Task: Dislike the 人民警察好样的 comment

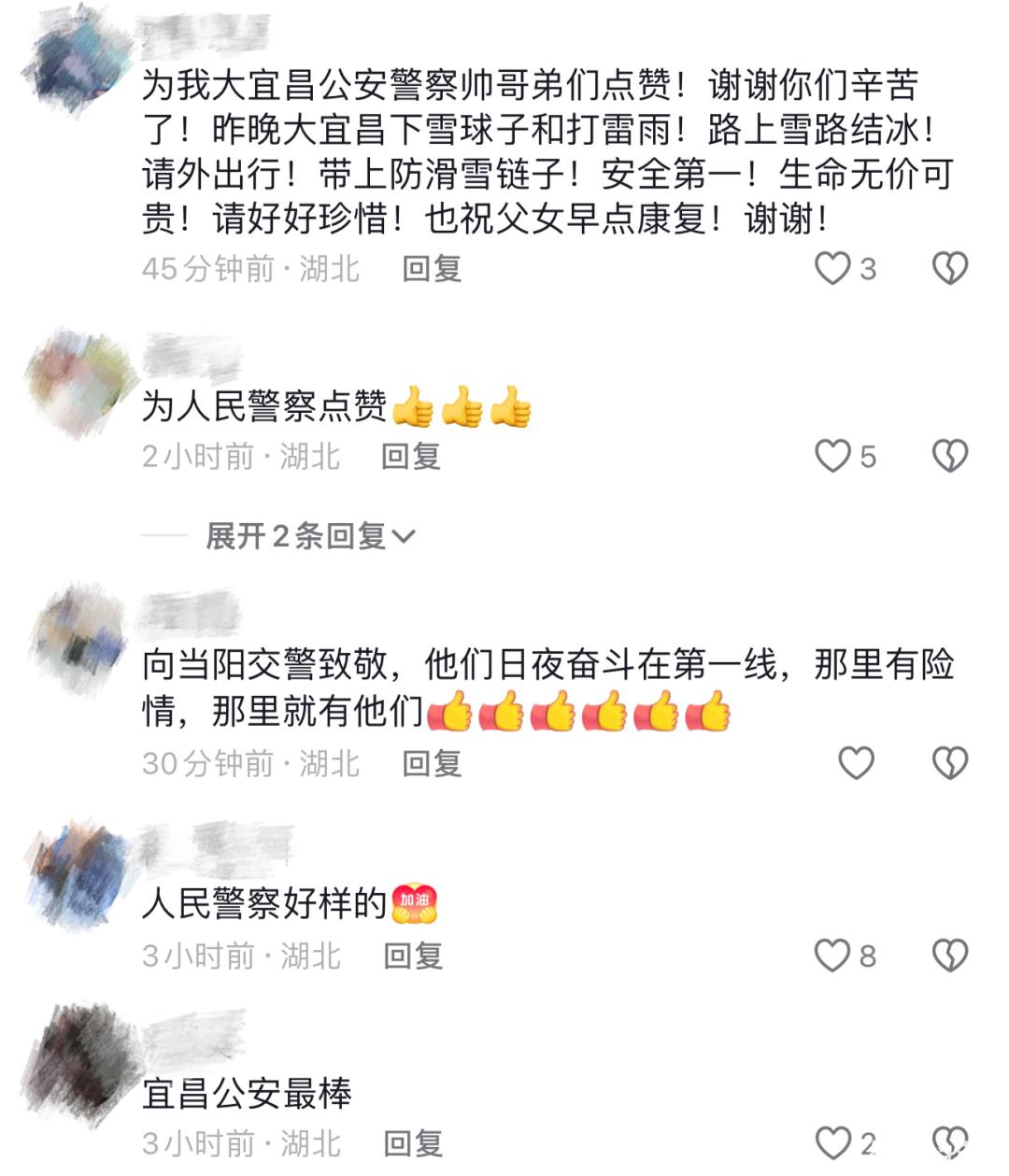Action: point(950,956)
